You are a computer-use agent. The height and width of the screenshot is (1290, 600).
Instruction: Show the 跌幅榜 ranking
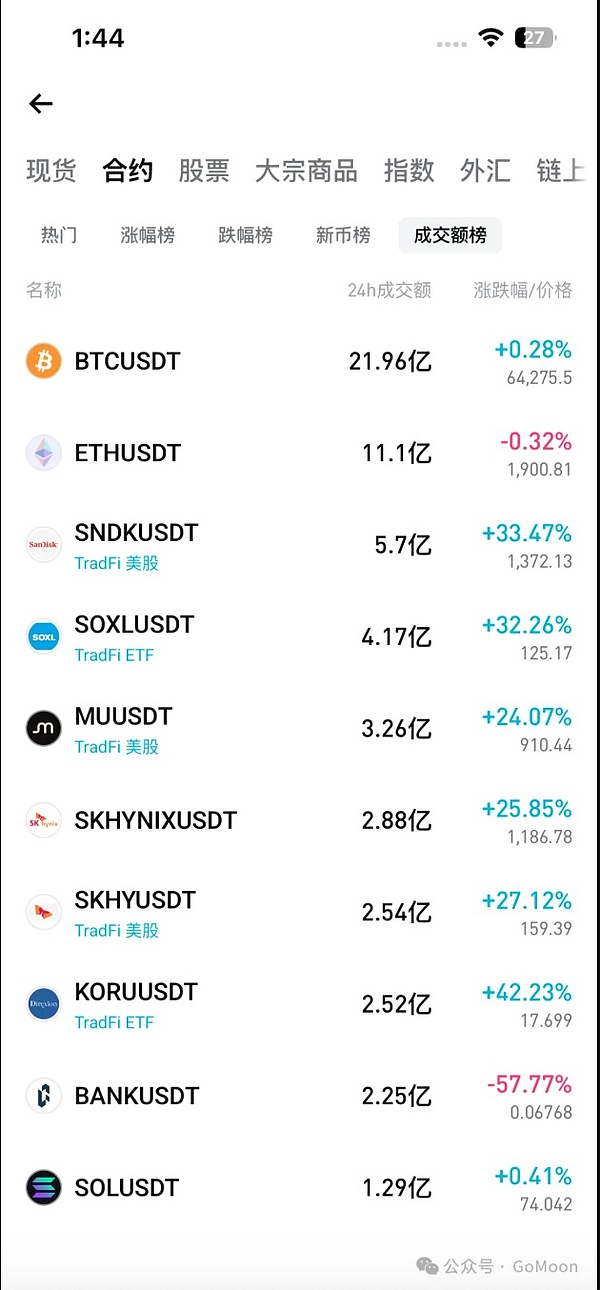tap(245, 235)
